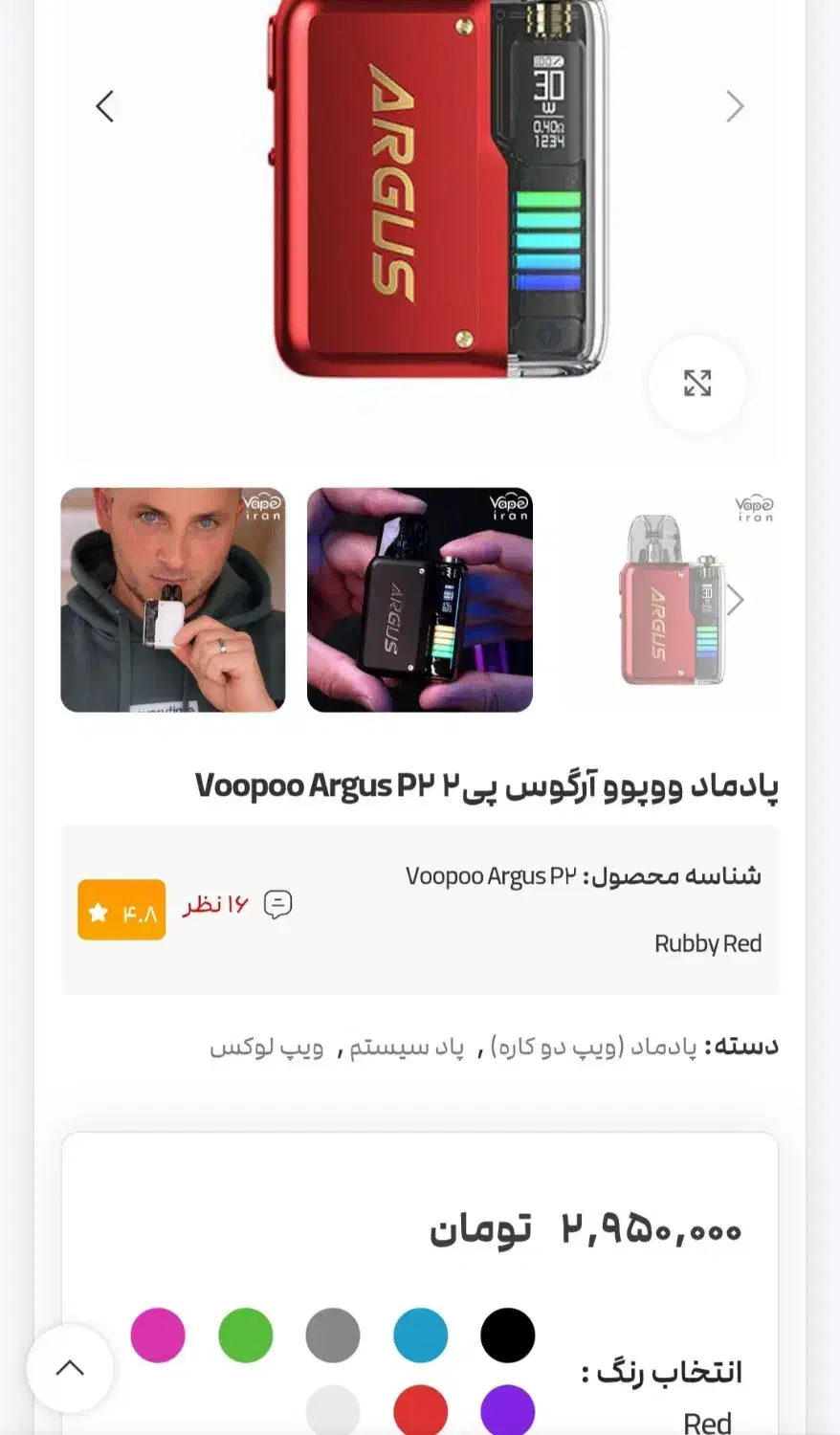Show the next product image
The width and height of the screenshot is (840, 1435).
(734, 106)
